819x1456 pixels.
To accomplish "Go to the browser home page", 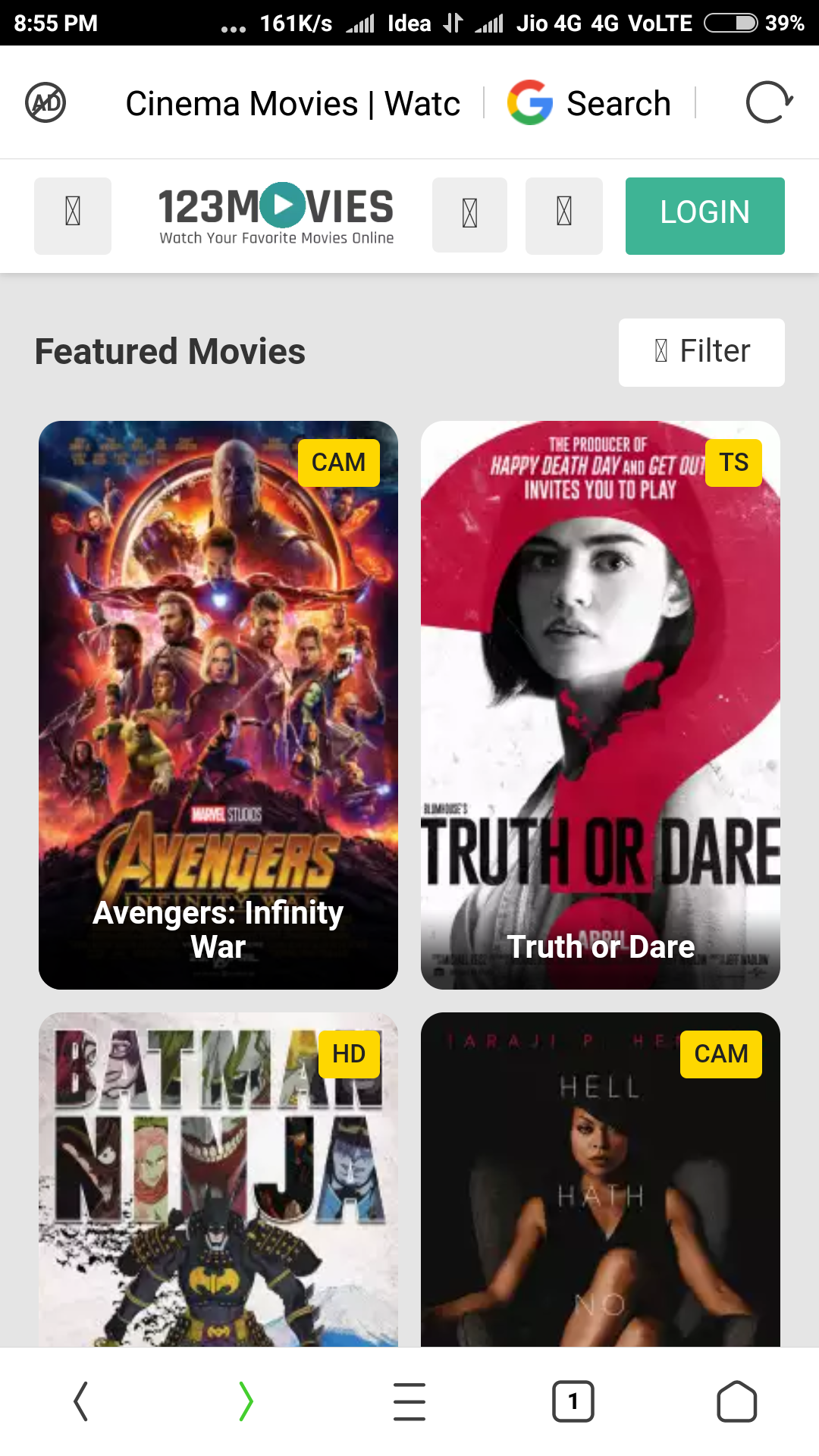I will [x=736, y=1401].
